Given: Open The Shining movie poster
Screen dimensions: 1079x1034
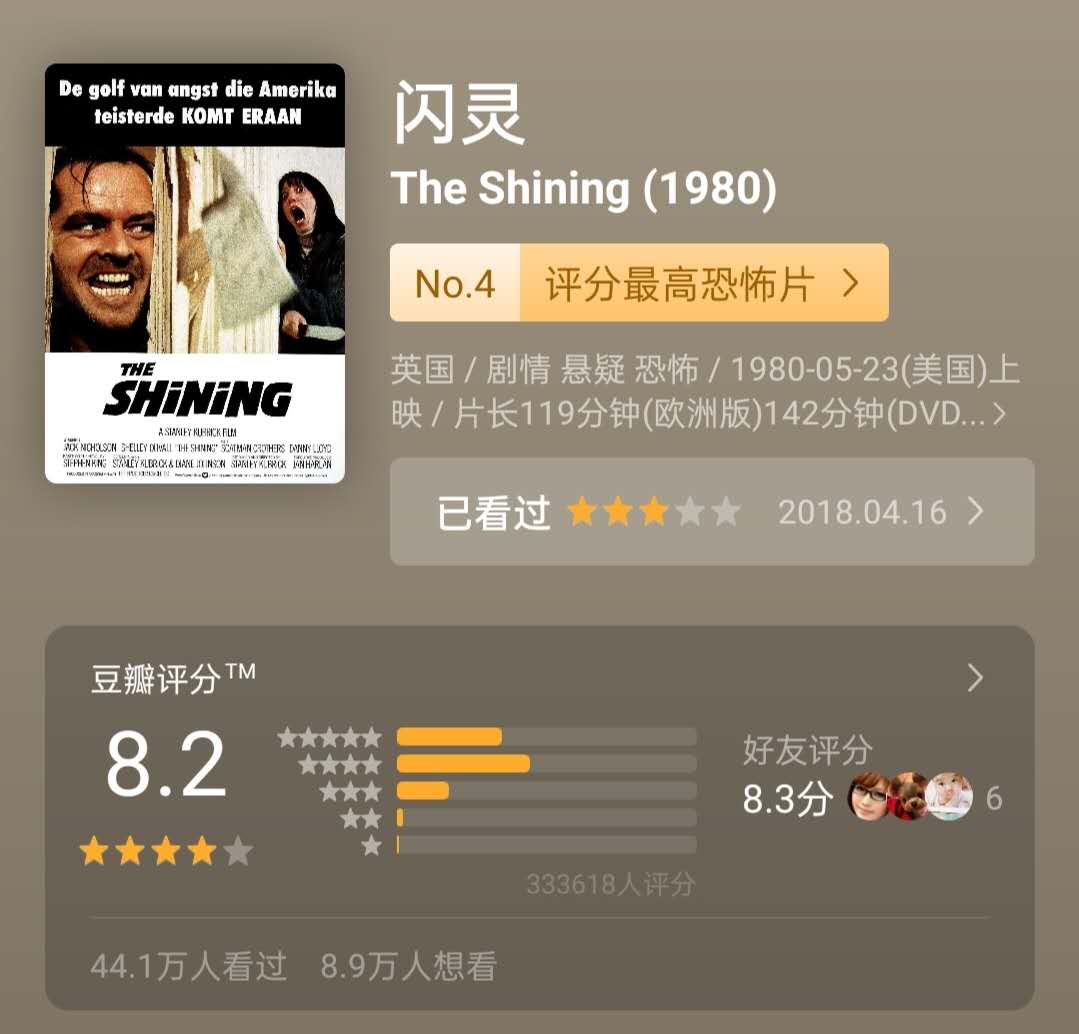Looking at the screenshot, I should [195, 273].
